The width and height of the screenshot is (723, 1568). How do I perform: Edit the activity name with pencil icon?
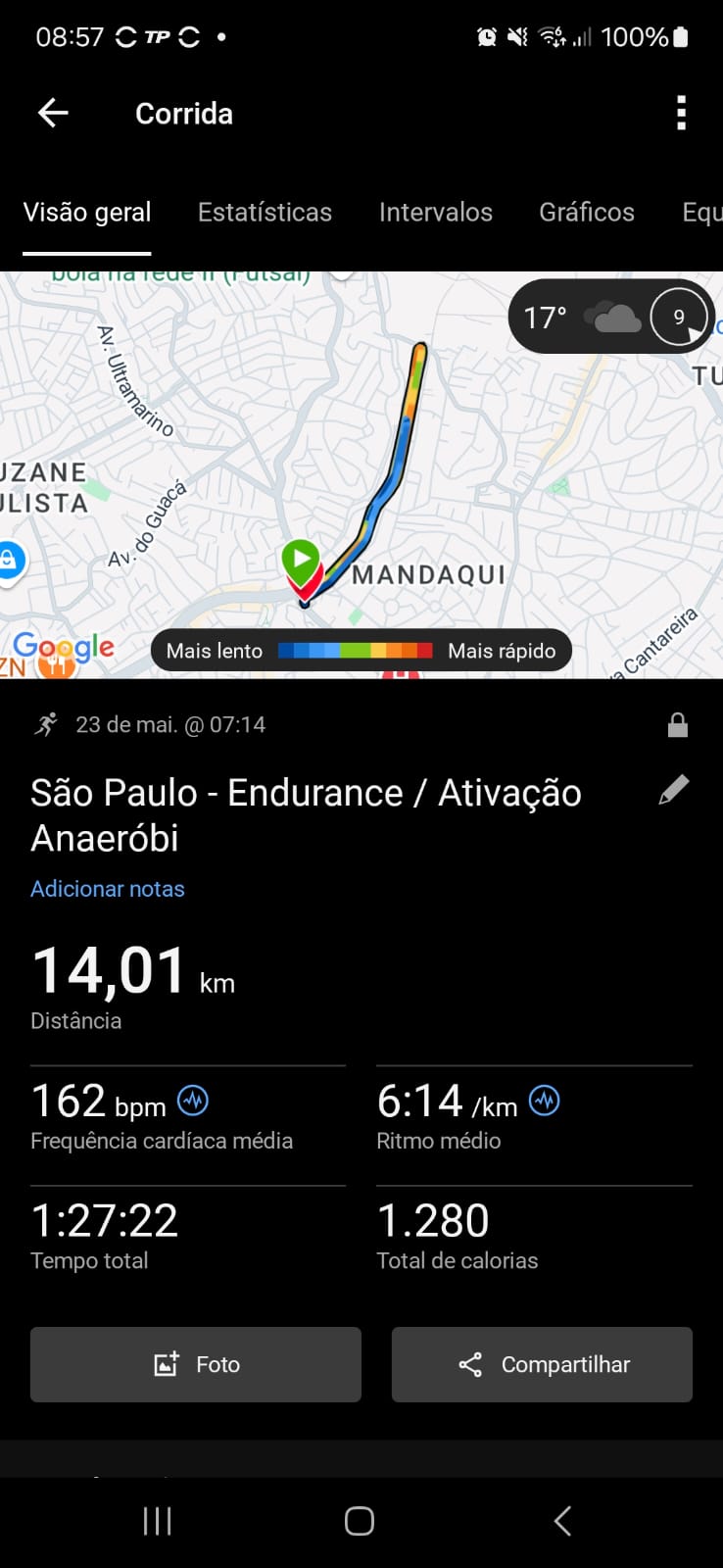pyautogui.click(x=673, y=790)
